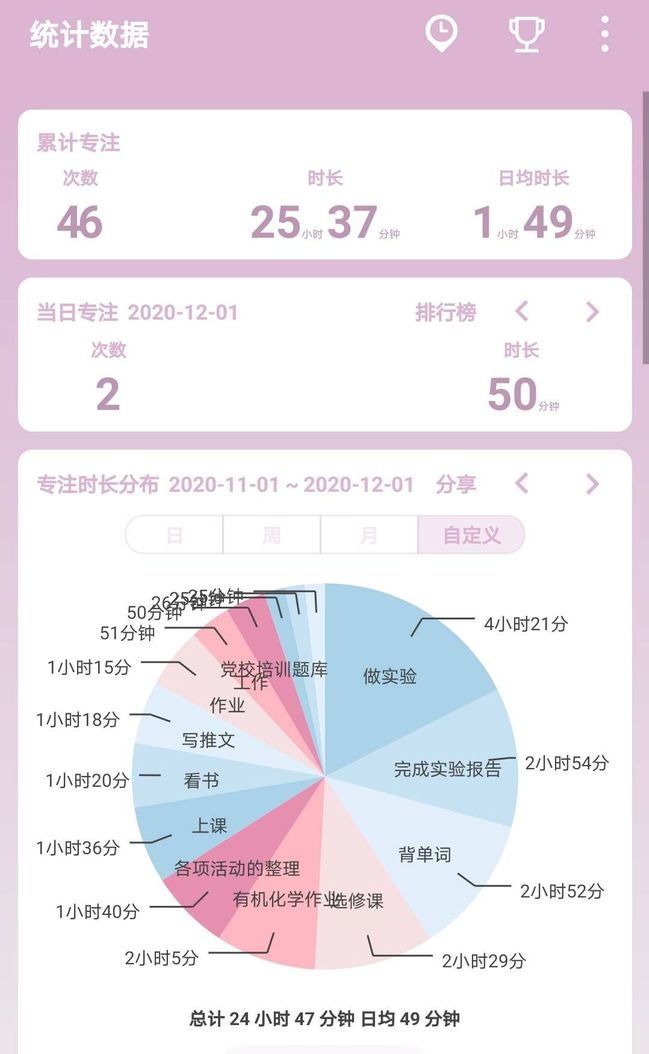The width and height of the screenshot is (649, 1054).
Task: Open the 排行榜 leaderboard
Action: coord(445,312)
